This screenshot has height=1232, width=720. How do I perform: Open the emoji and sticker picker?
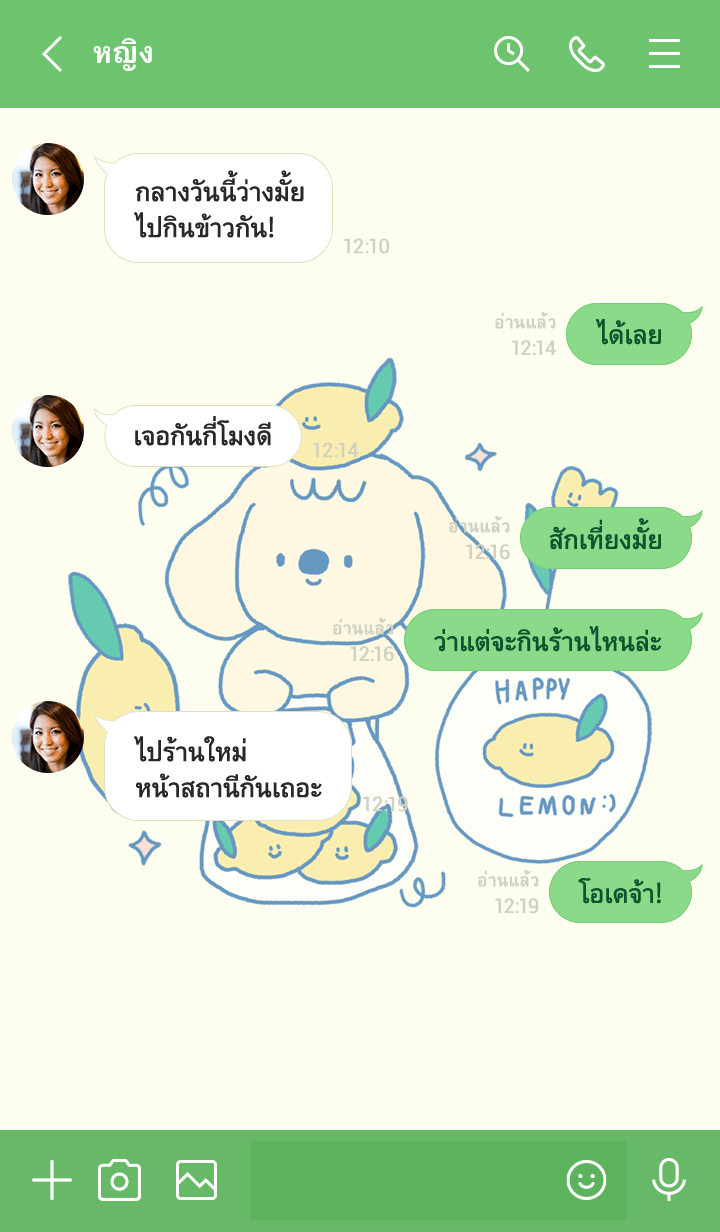[586, 1181]
